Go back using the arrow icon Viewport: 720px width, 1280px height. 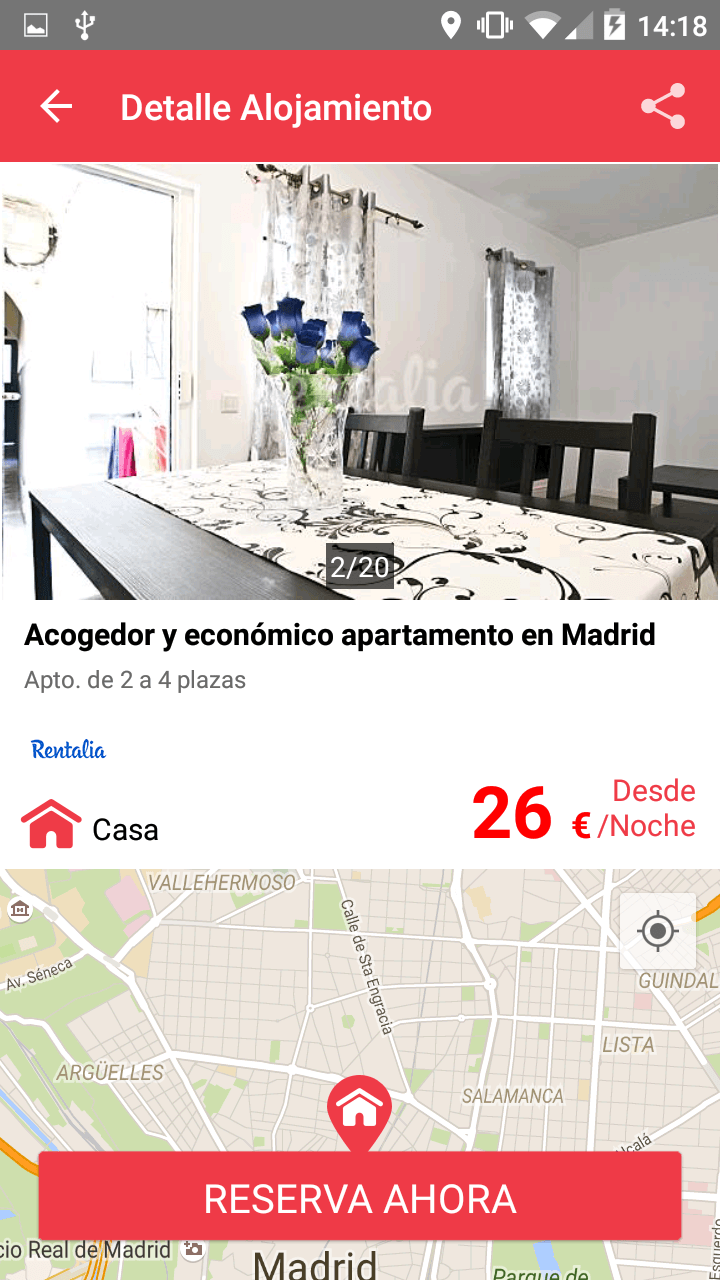tap(56, 106)
